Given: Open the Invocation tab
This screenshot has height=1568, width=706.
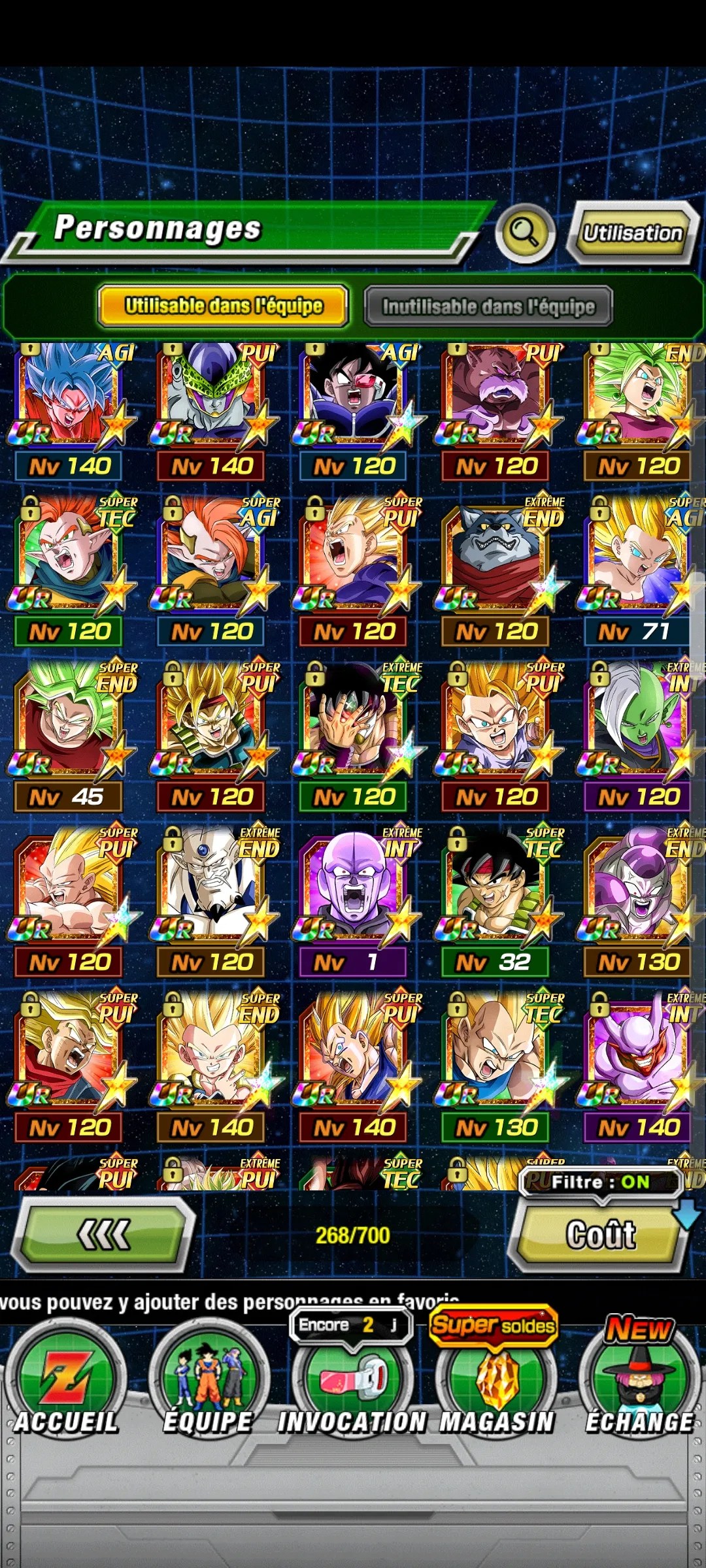Looking at the screenshot, I should [x=352, y=1385].
